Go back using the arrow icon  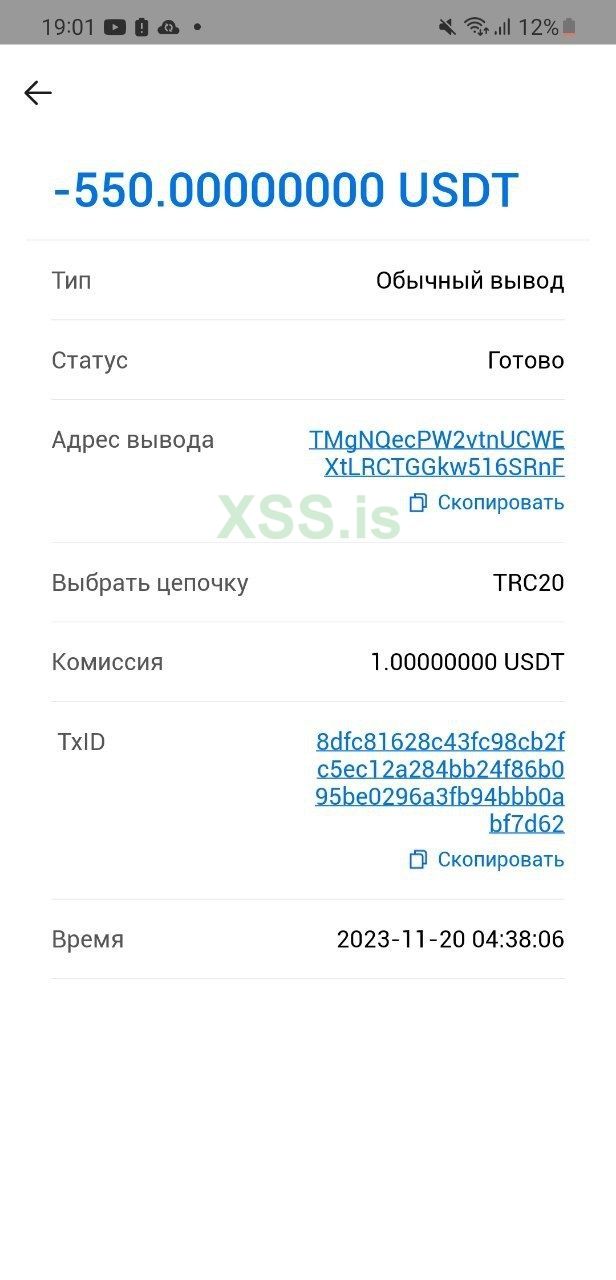pos(38,93)
